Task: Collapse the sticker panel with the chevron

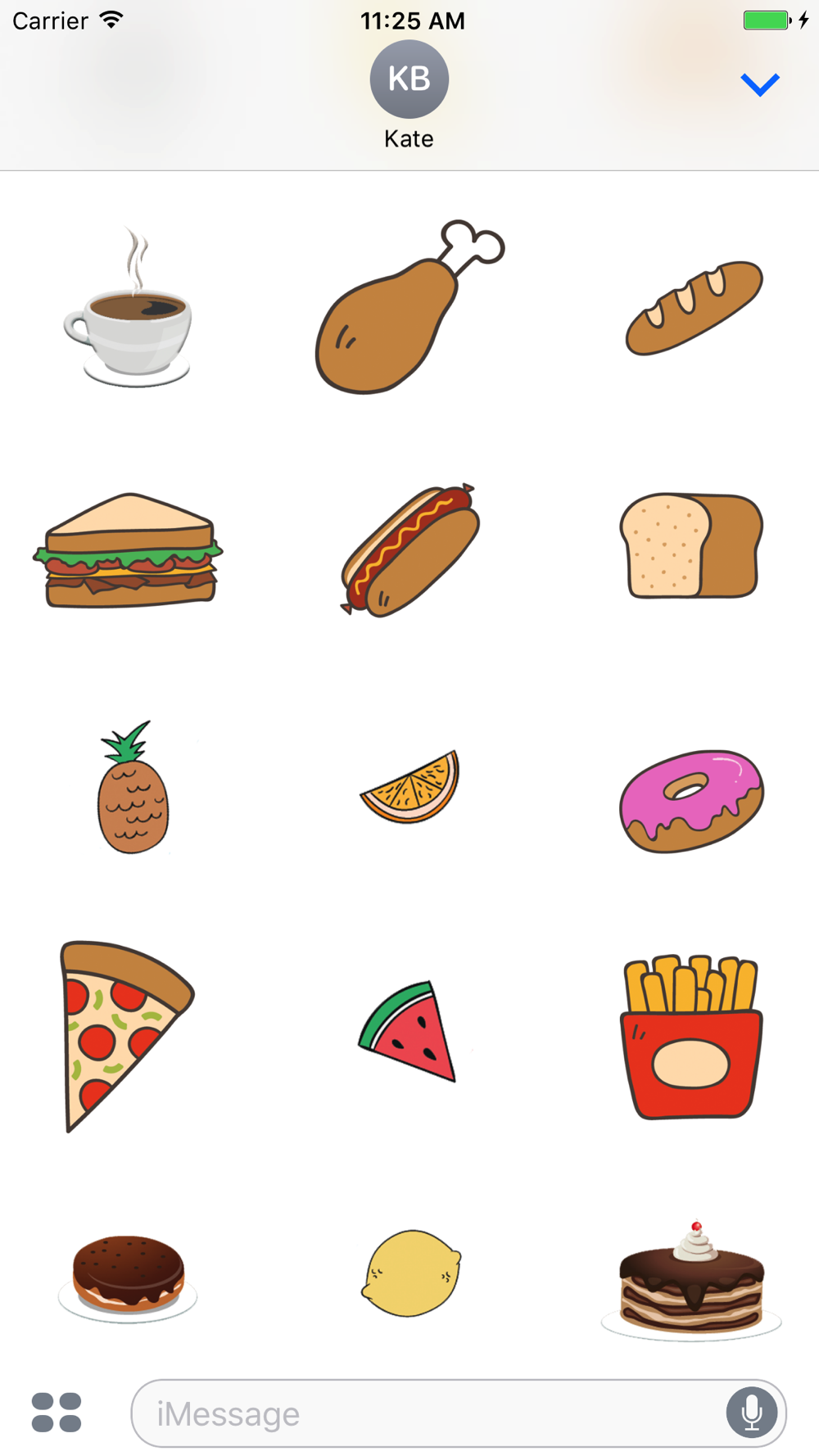Action: tap(760, 84)
